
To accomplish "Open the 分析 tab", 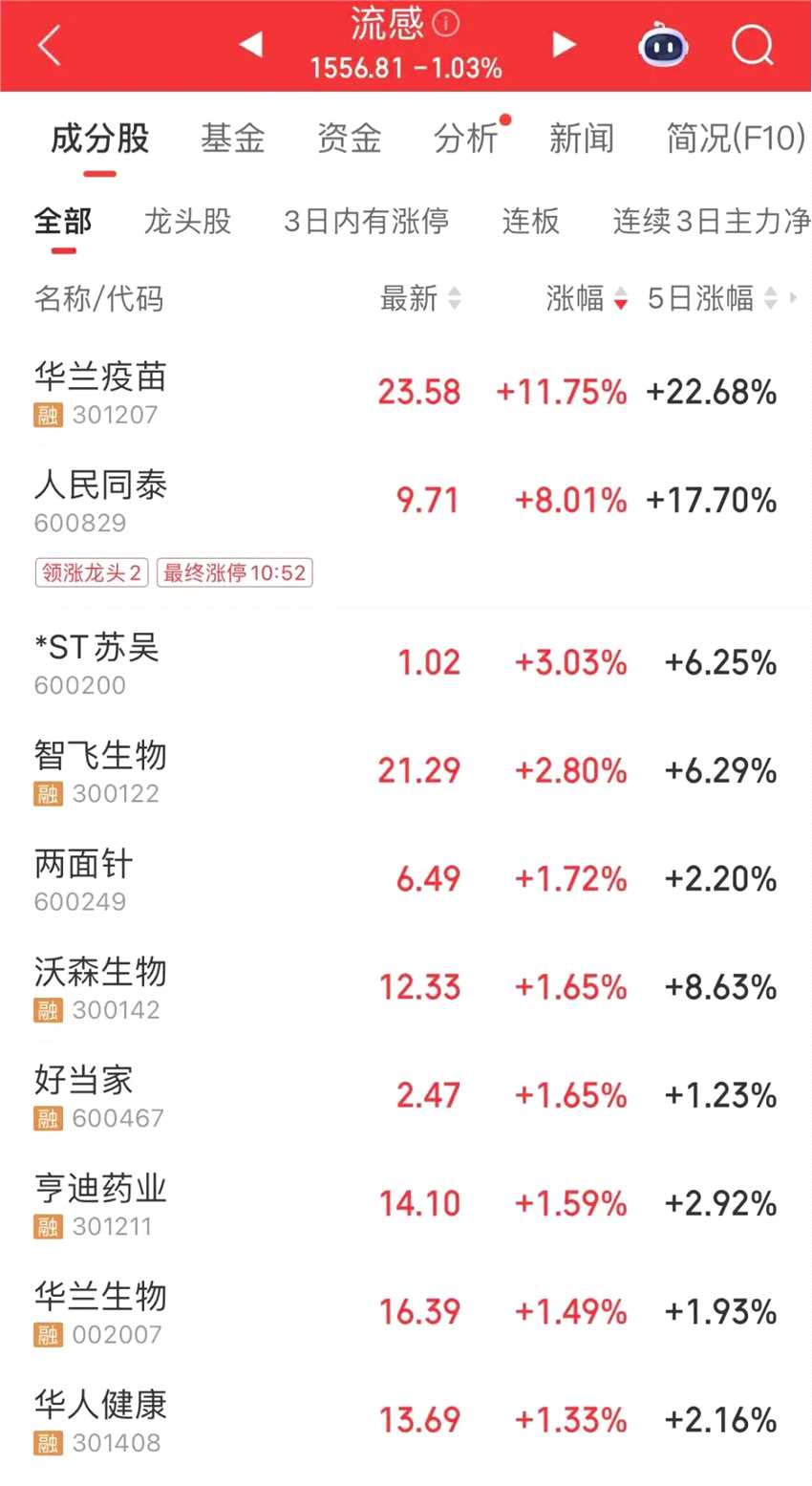I will [x=466, y=140].
